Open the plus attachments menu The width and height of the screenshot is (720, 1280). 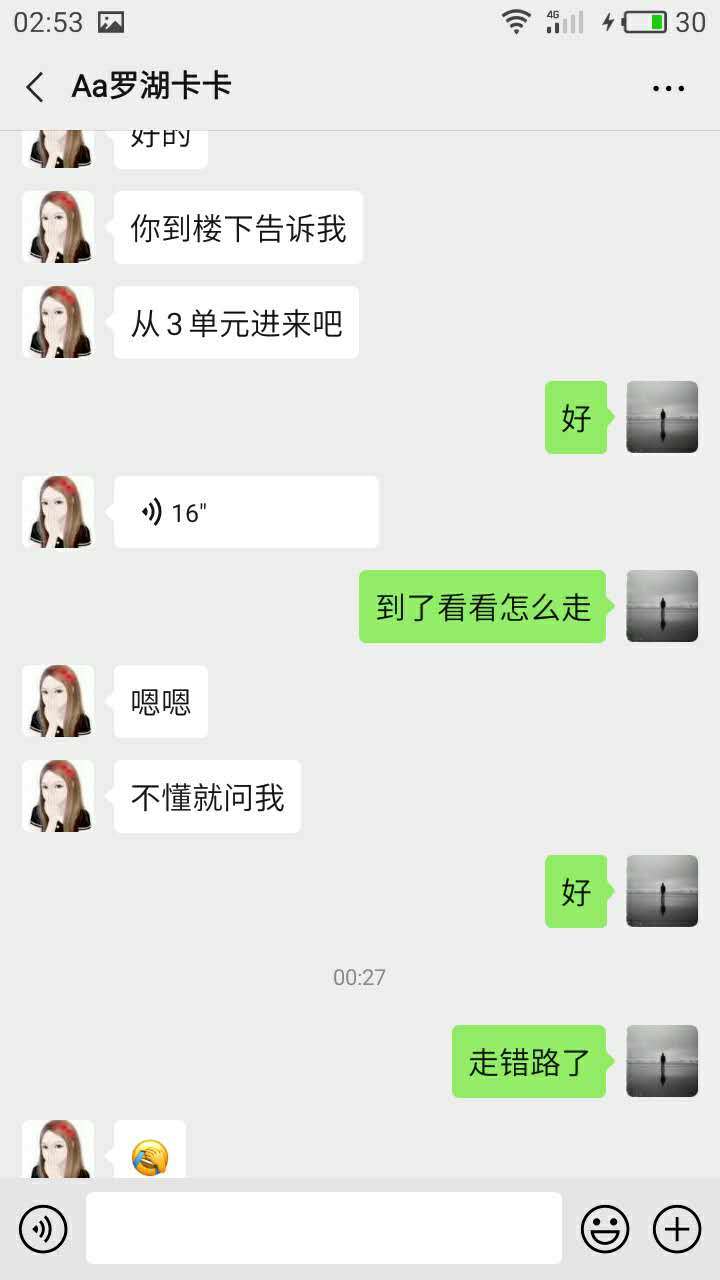click(x=677, y=1229)
